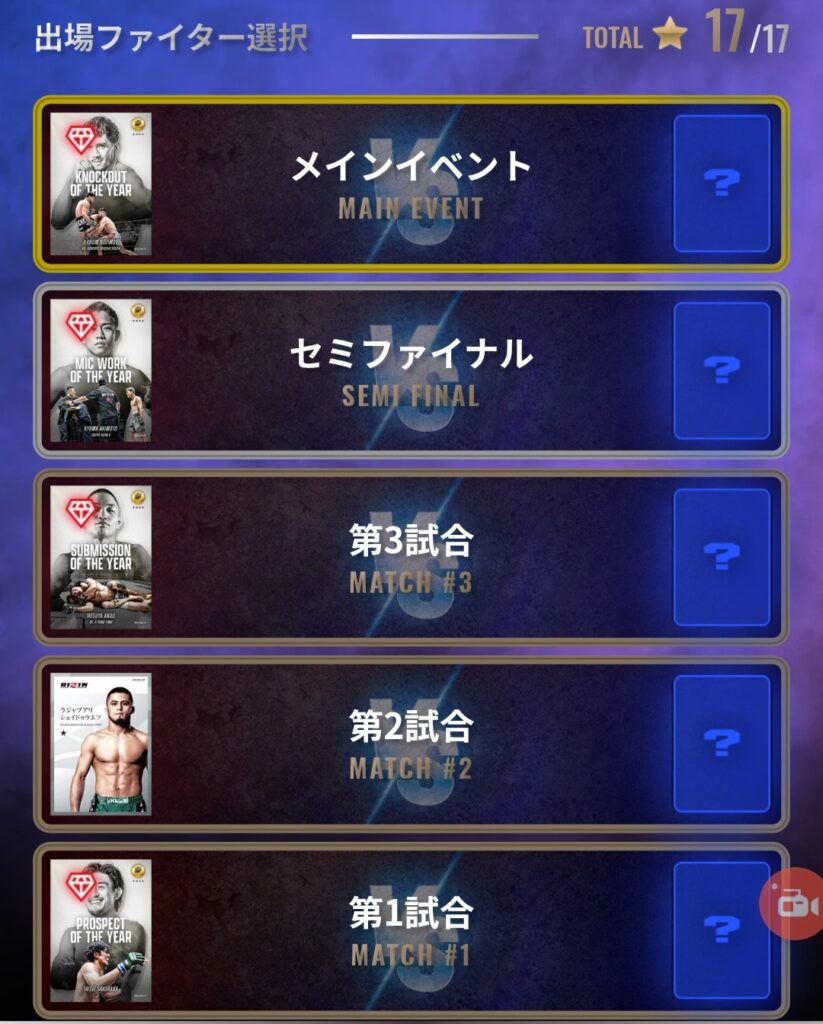The image size is (823, 1024).
Task: Tap the unknown opponent card for Match #3
Action: point(721,558)
